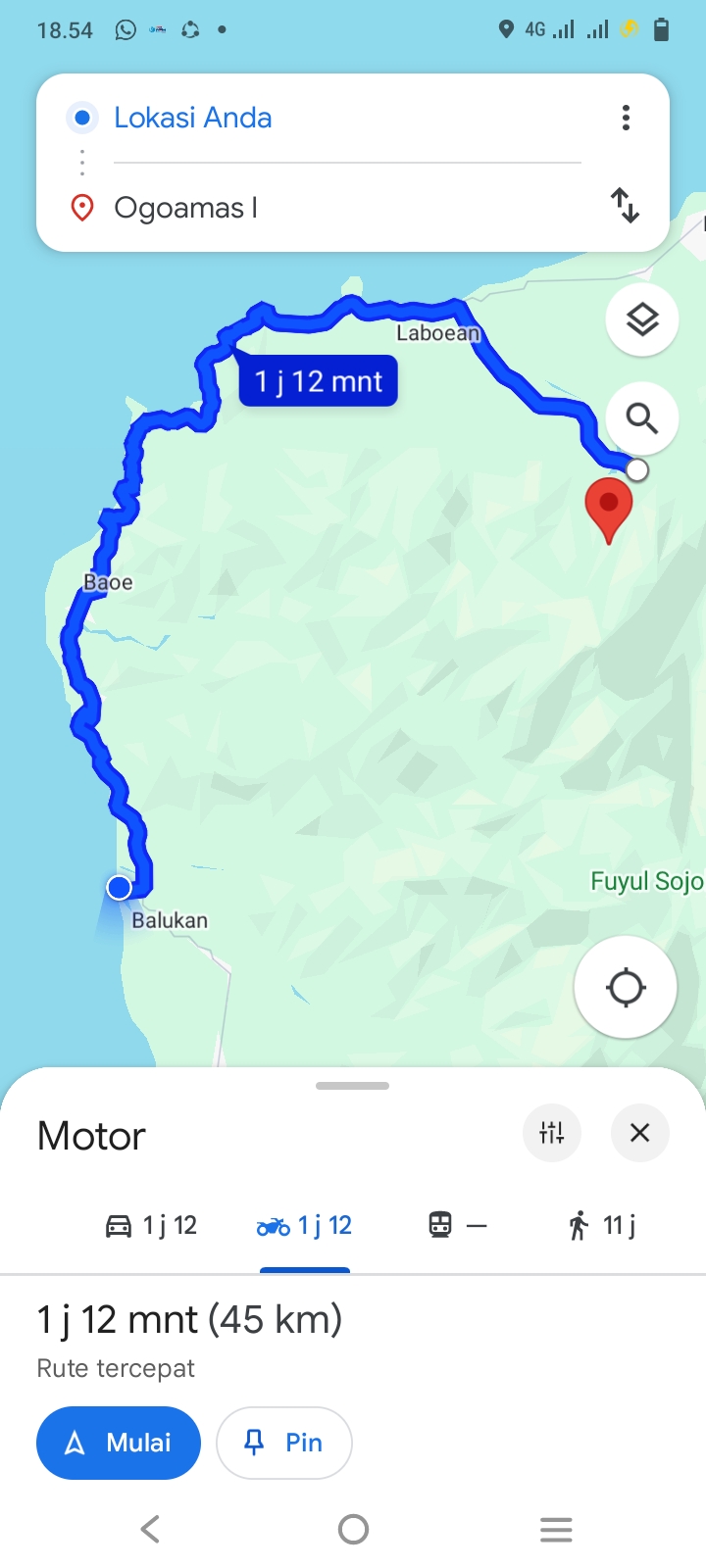
Task: Open the map layers selector
Action: [x=642, y=319]
